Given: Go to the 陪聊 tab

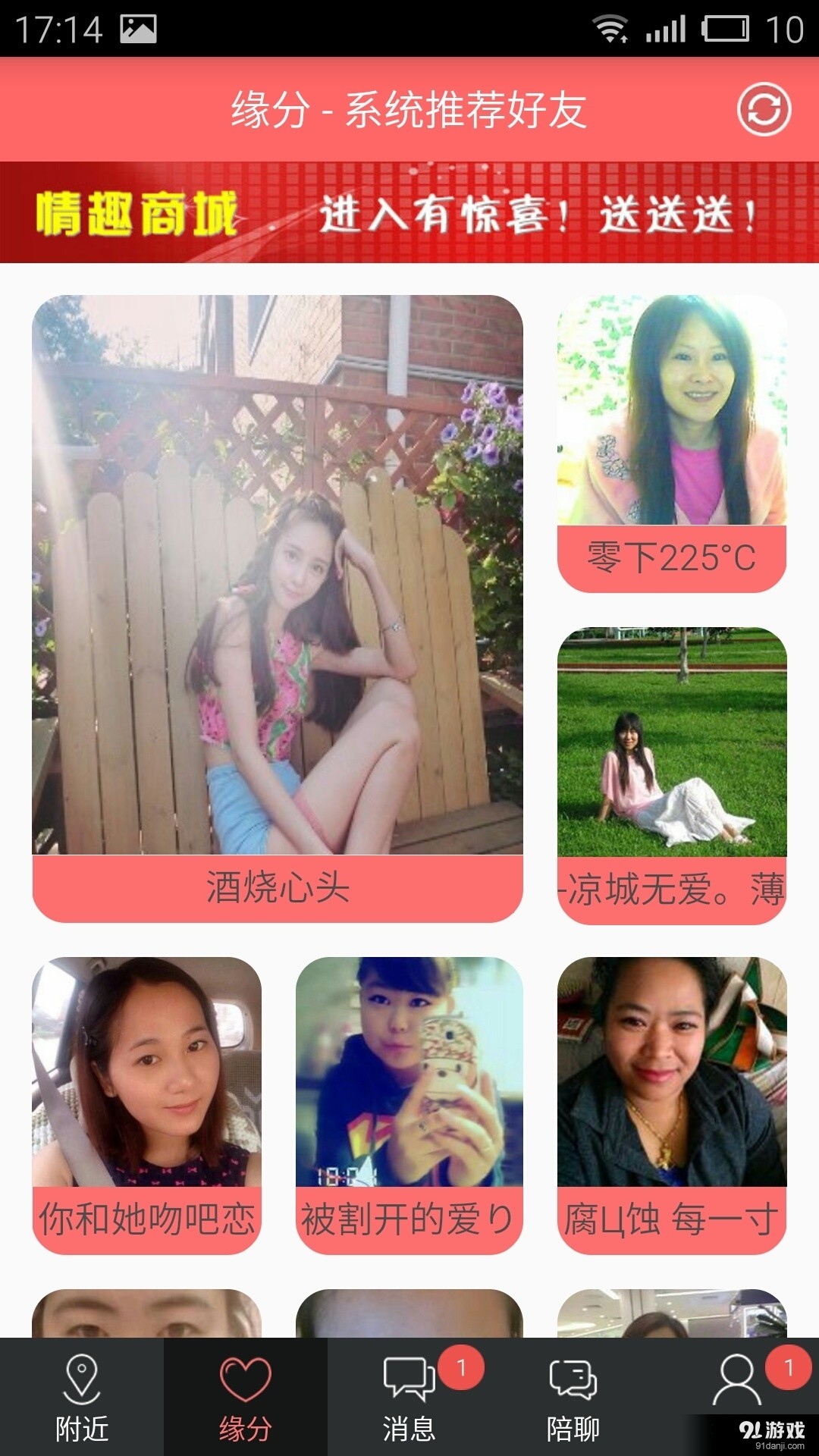Looking at the screenshot, I should pos(573,1397).
